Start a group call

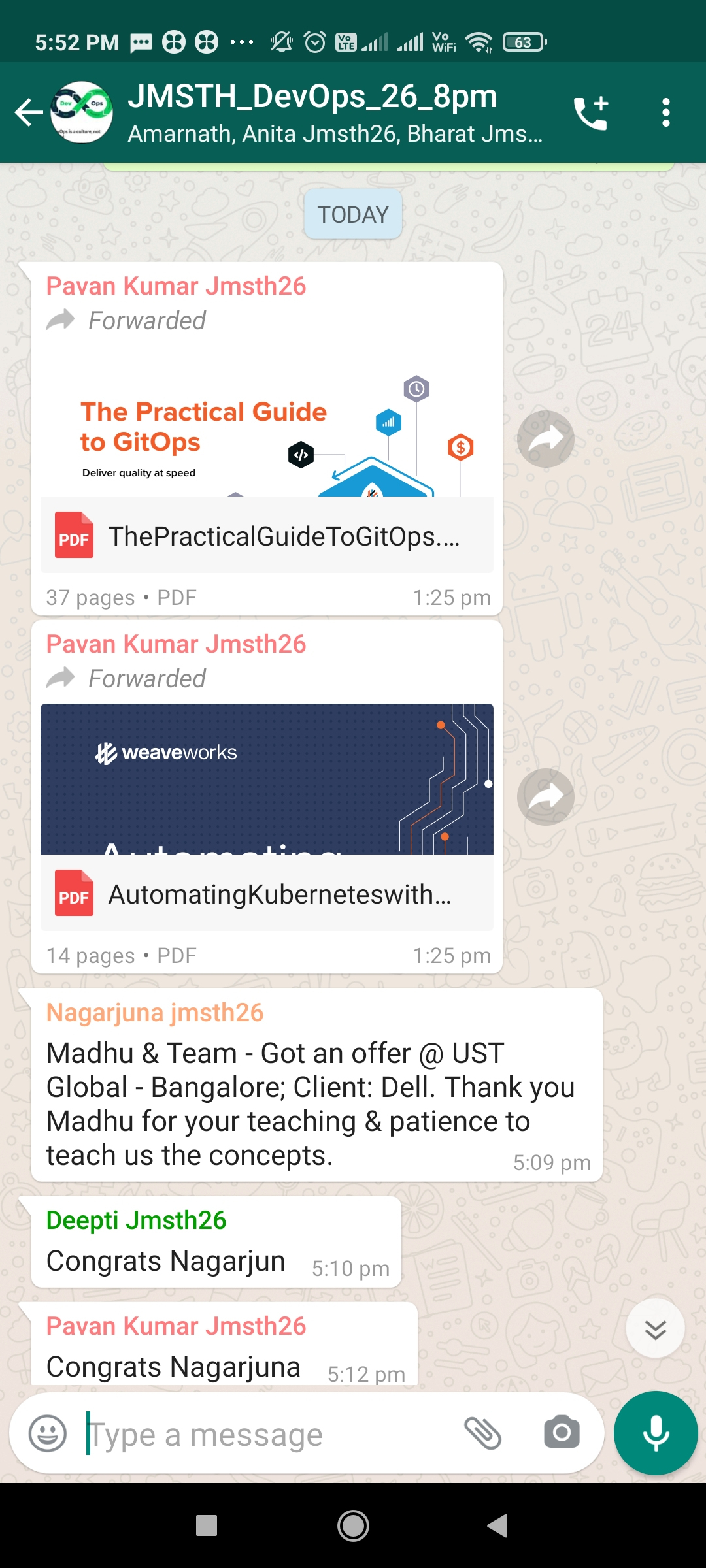(591, 112)
